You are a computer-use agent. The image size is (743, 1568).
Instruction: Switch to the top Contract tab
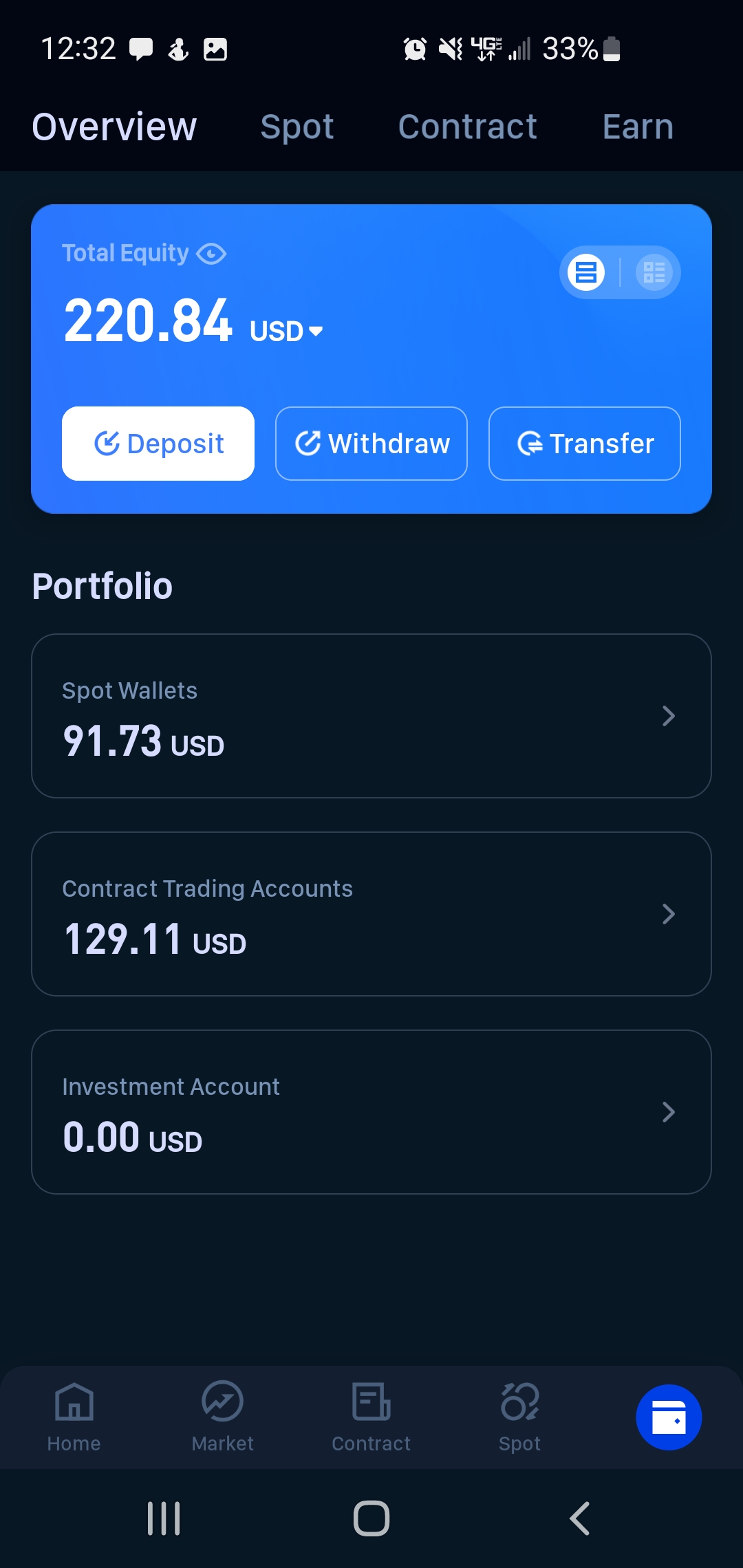[x=468, y=127]
